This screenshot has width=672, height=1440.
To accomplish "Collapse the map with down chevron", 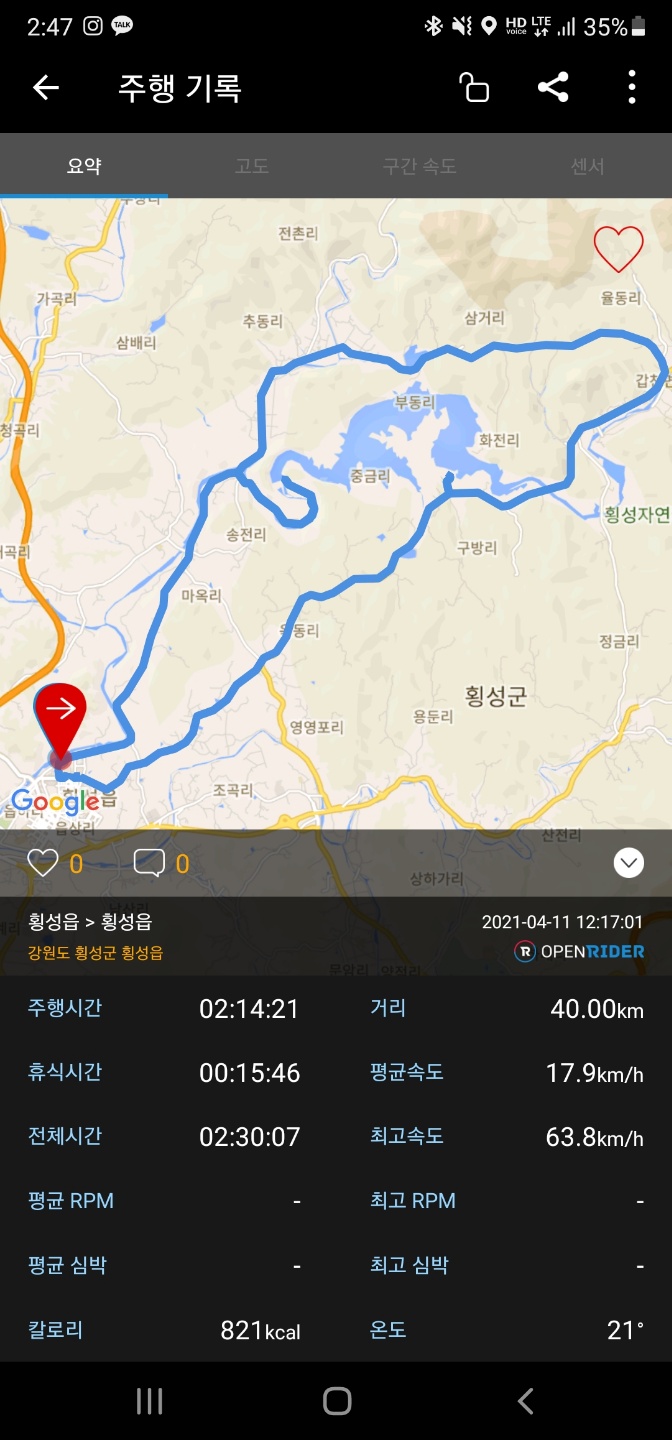I will [628, 862].
